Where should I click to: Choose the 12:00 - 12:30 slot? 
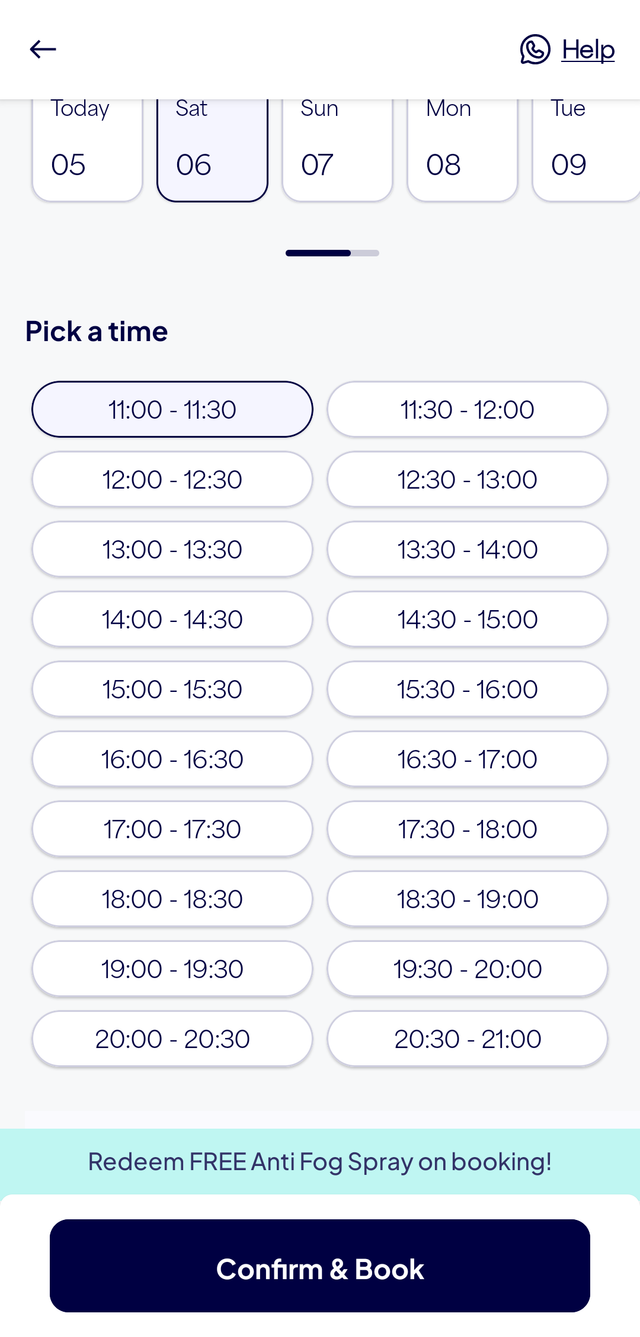pos(172,479)
